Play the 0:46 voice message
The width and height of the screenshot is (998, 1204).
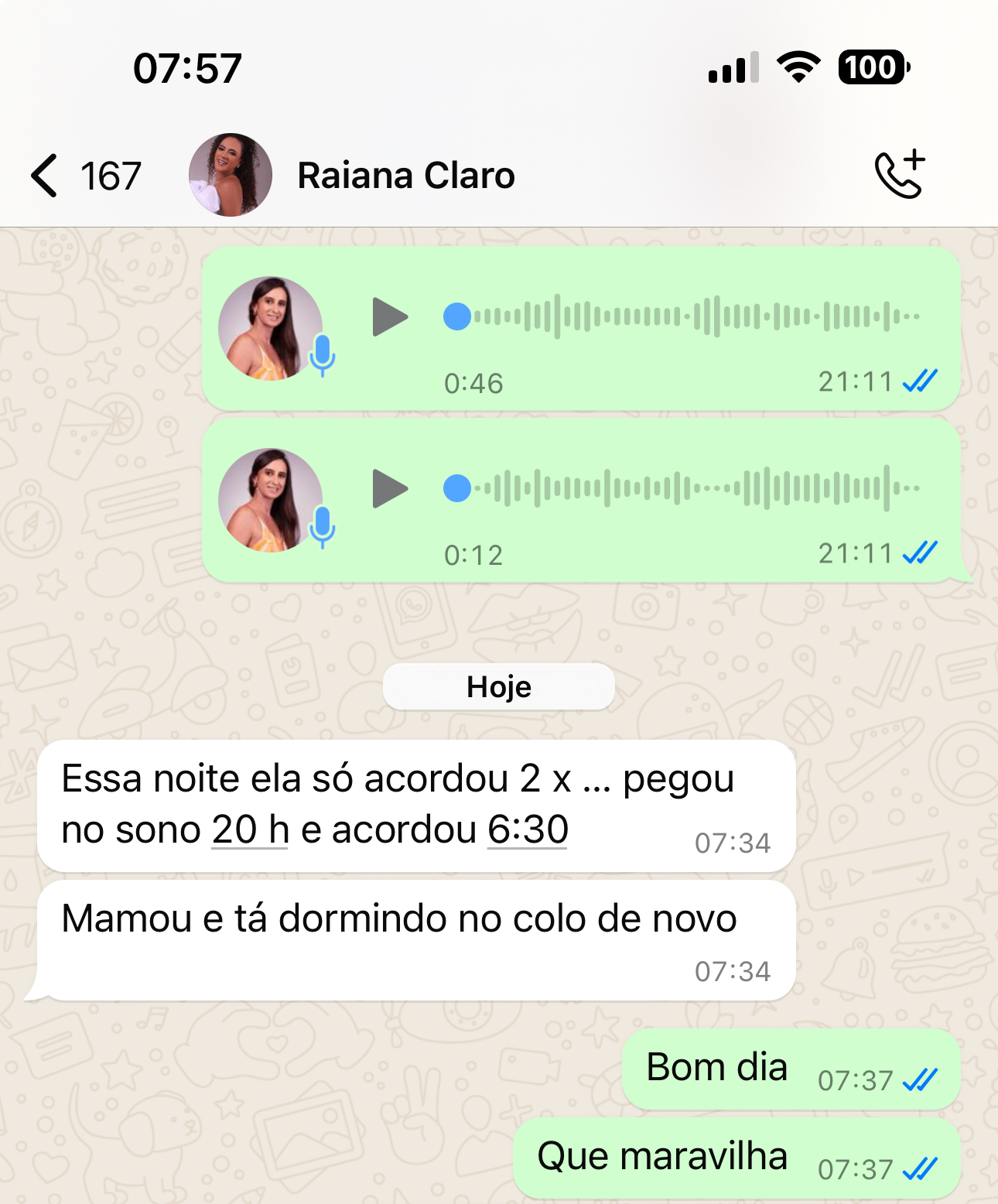[390, 316]
